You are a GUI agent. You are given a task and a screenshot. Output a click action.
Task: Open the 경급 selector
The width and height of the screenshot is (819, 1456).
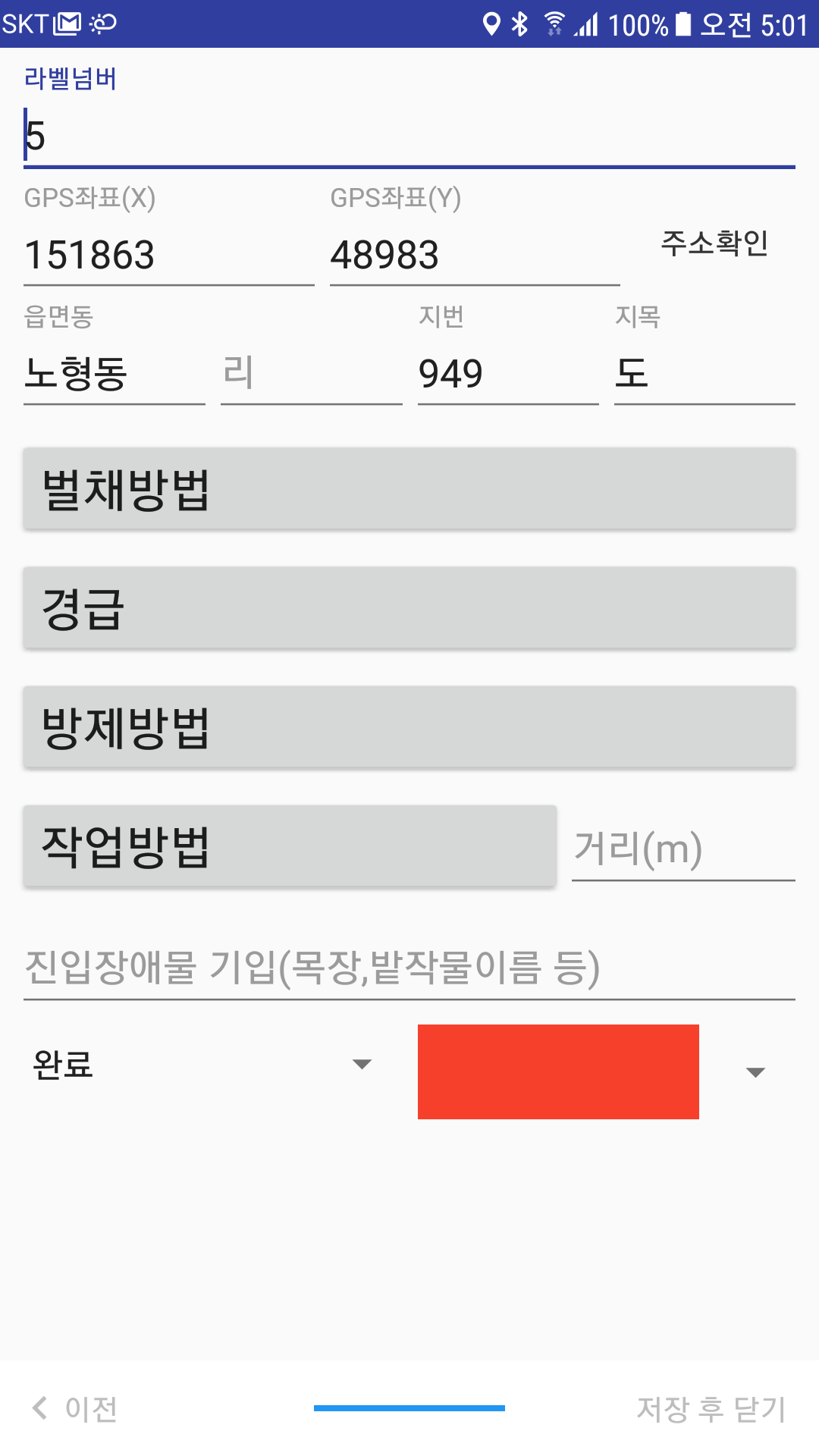click(x=409, y=608)
